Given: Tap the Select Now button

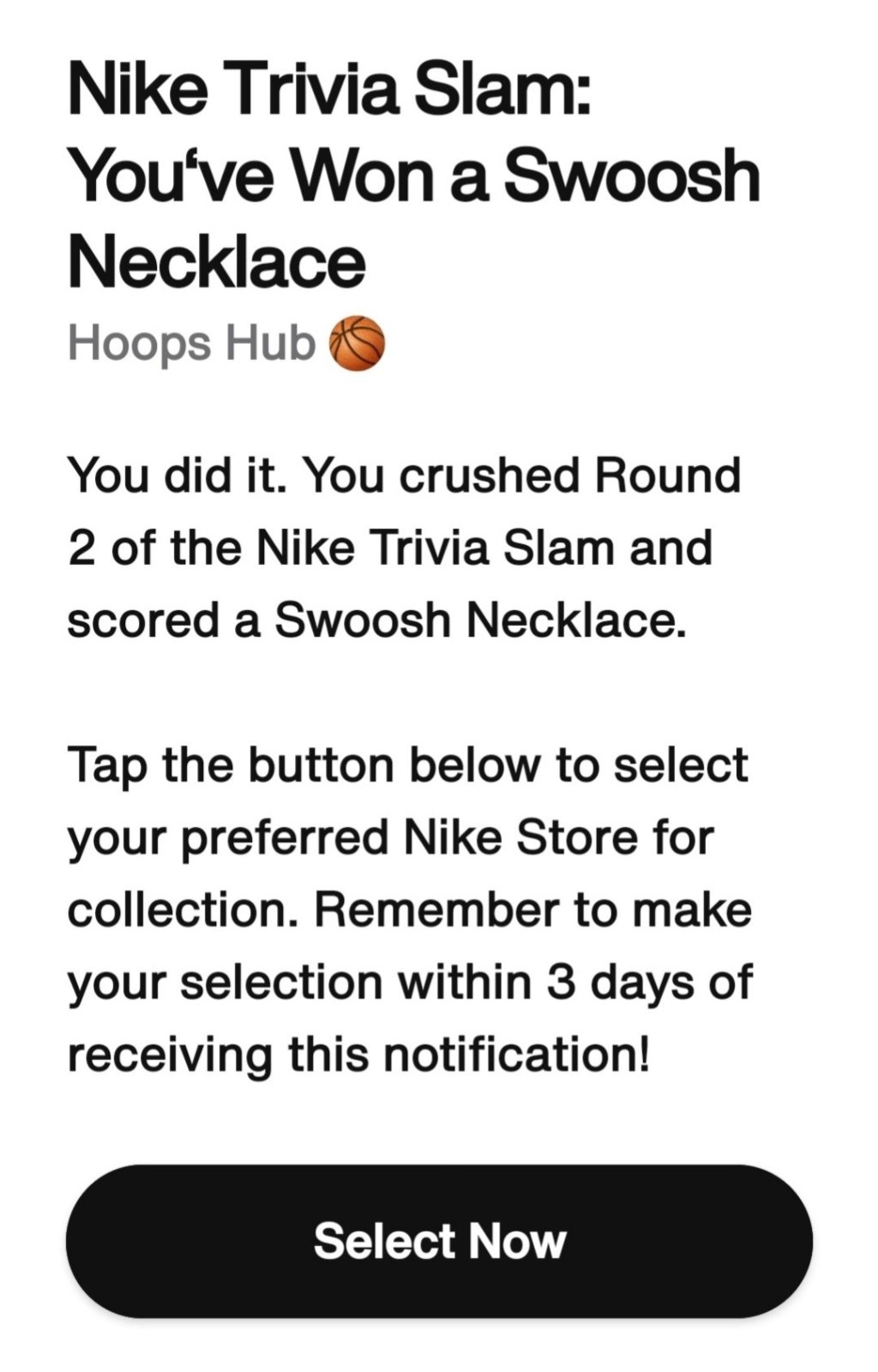Looking at the screenshot, I should tap(439, 1240).
